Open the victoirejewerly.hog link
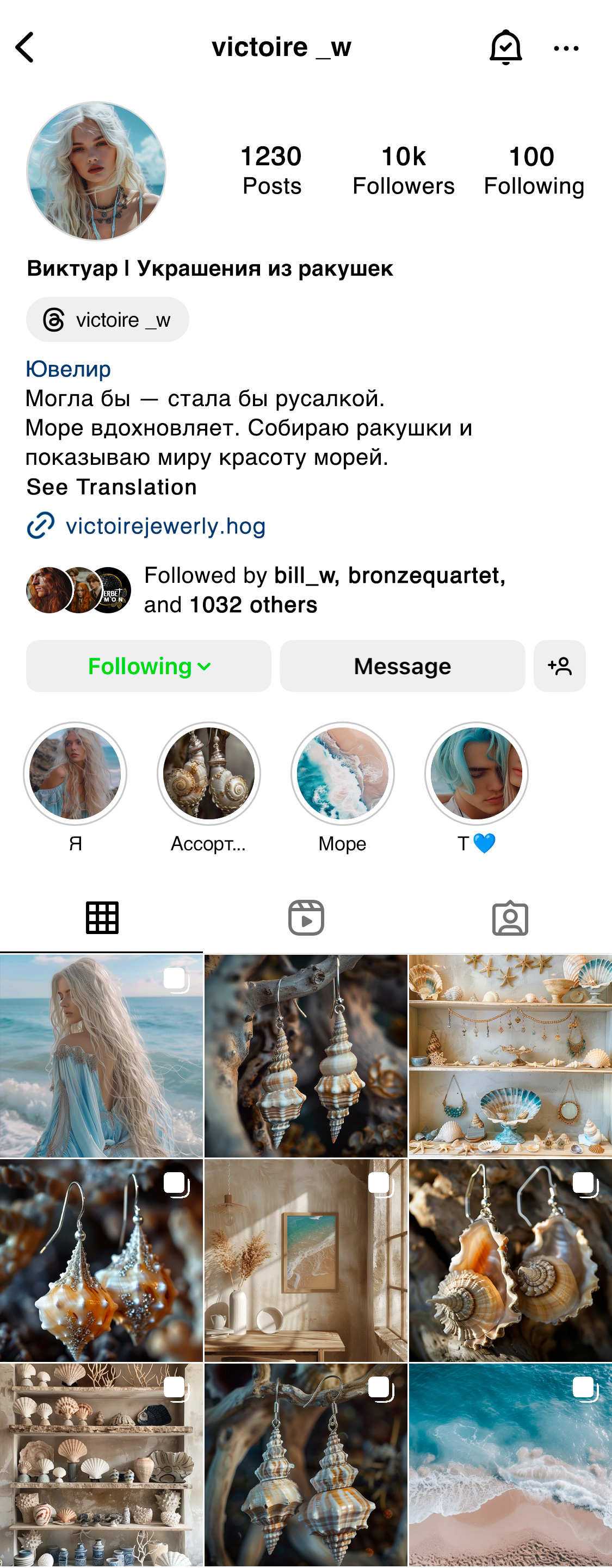This screenshot has width=612, height=1568. [x=165, y=526]
